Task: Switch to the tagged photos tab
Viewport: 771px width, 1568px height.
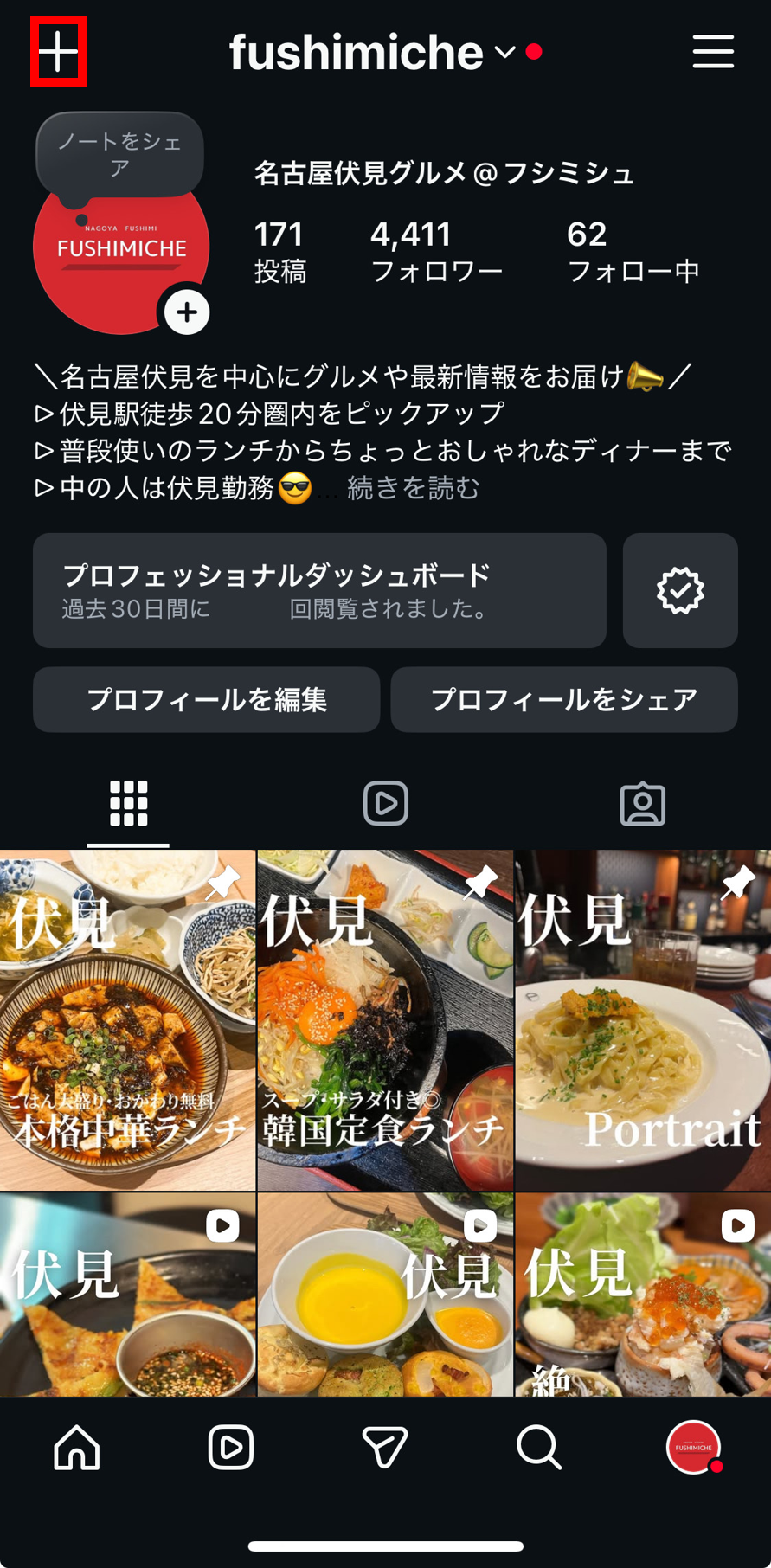Action: [642, 803]
